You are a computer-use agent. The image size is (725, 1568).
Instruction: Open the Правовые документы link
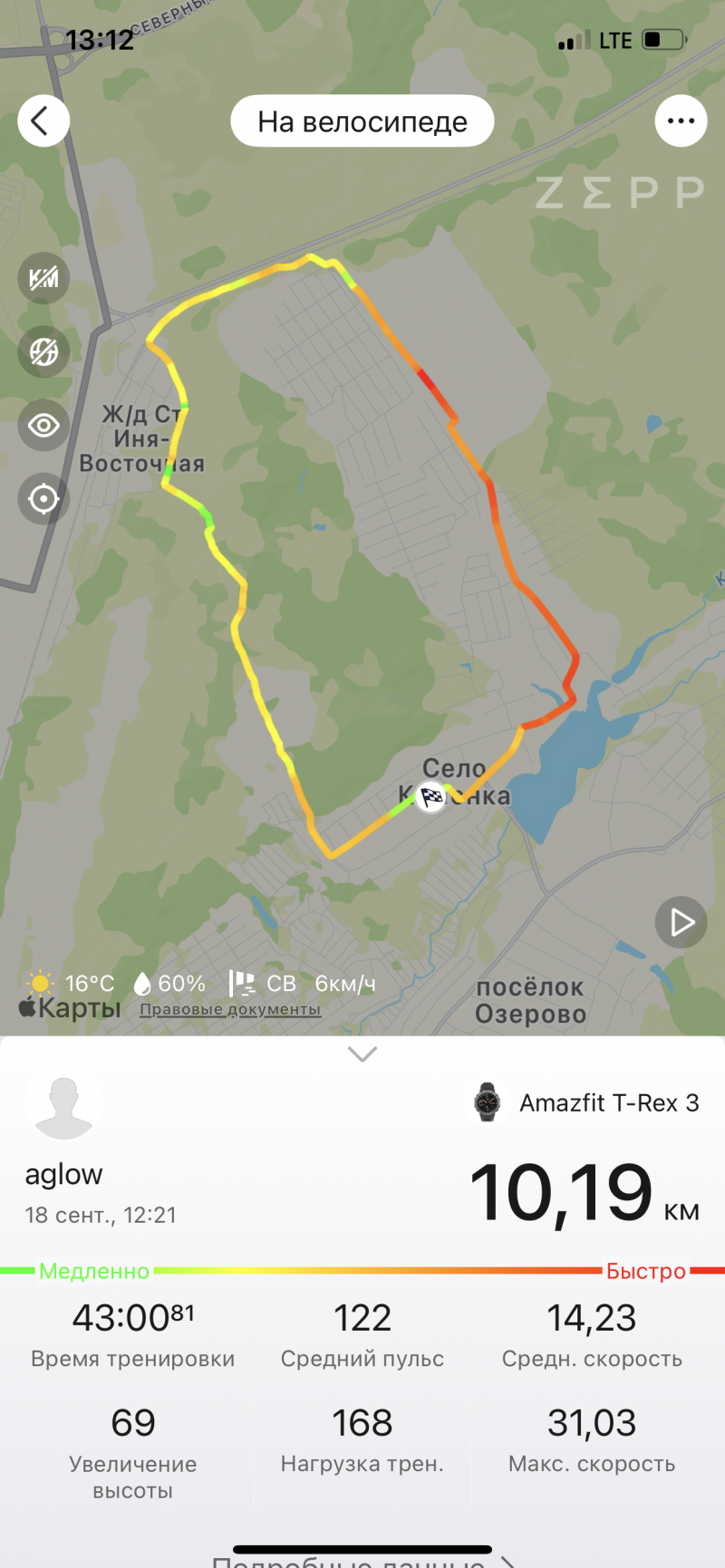point(230,1009)
